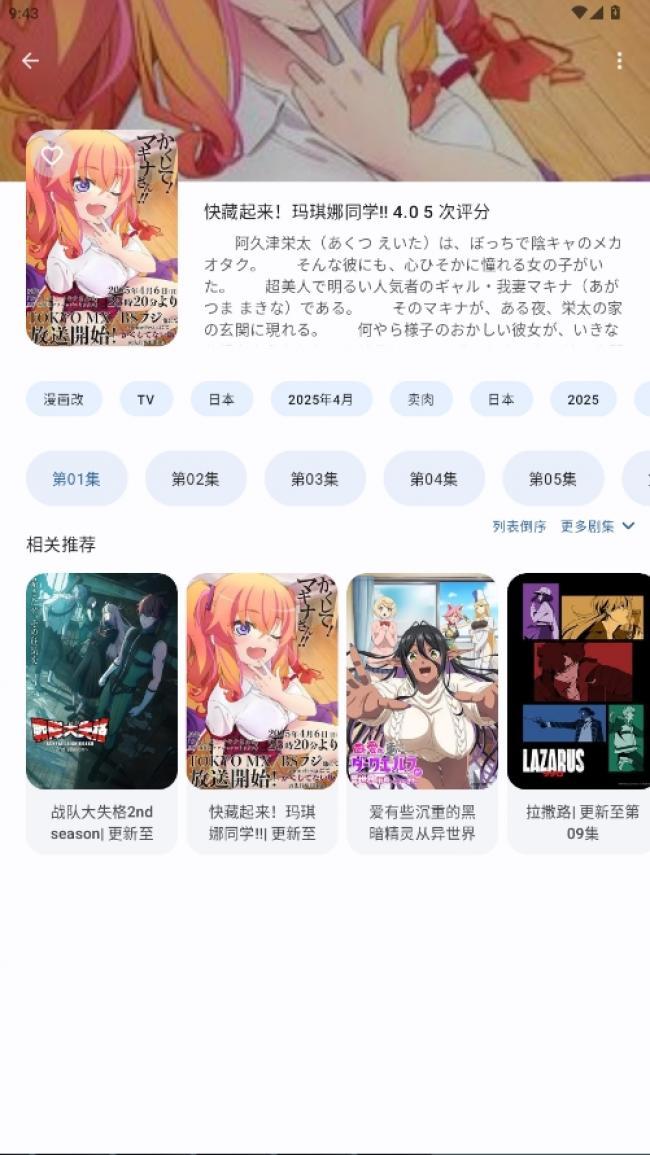Go back using the arrow icon
This screenshot has height=1155, width=650.
click(30, 61)
